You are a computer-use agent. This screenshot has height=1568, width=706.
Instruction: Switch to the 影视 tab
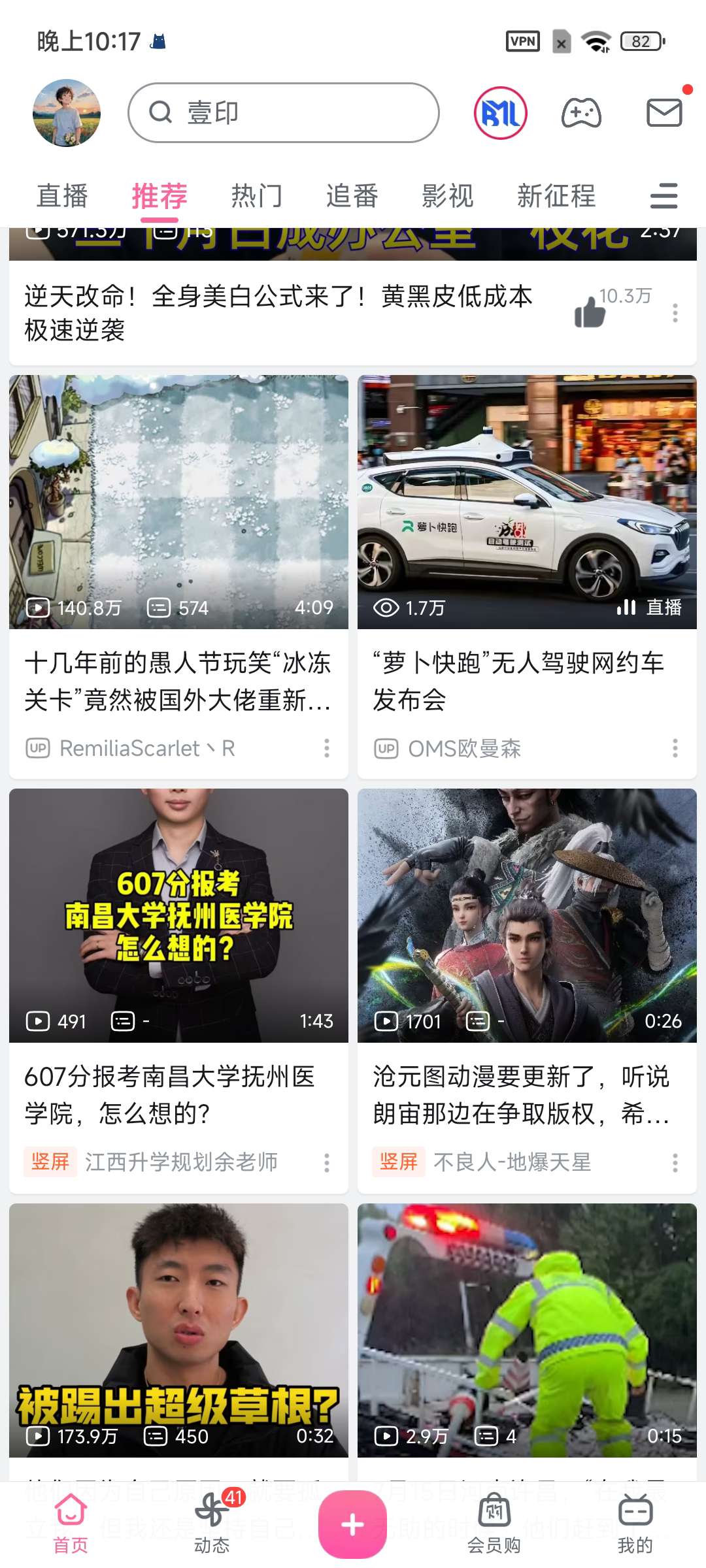tap(448, 196)
